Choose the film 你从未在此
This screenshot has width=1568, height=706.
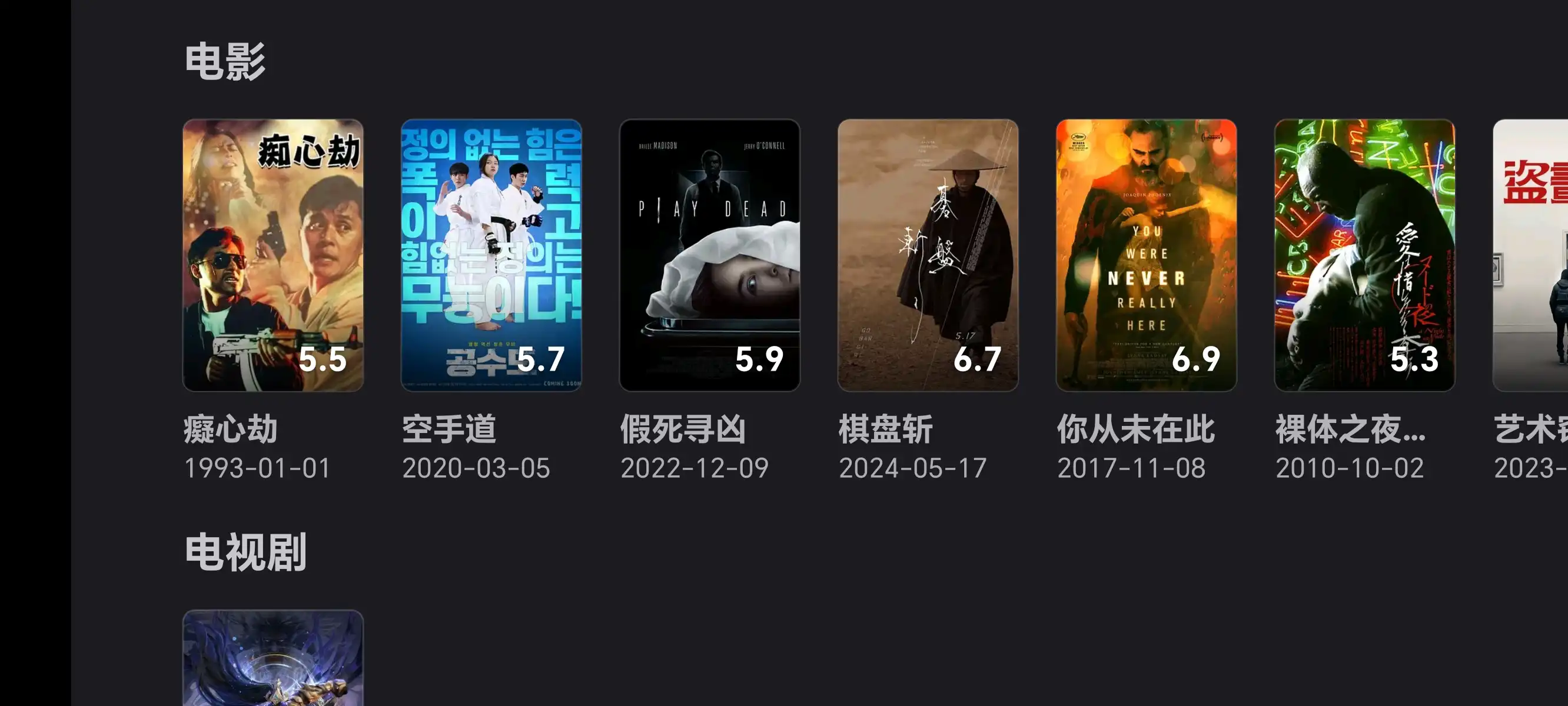1145,255
